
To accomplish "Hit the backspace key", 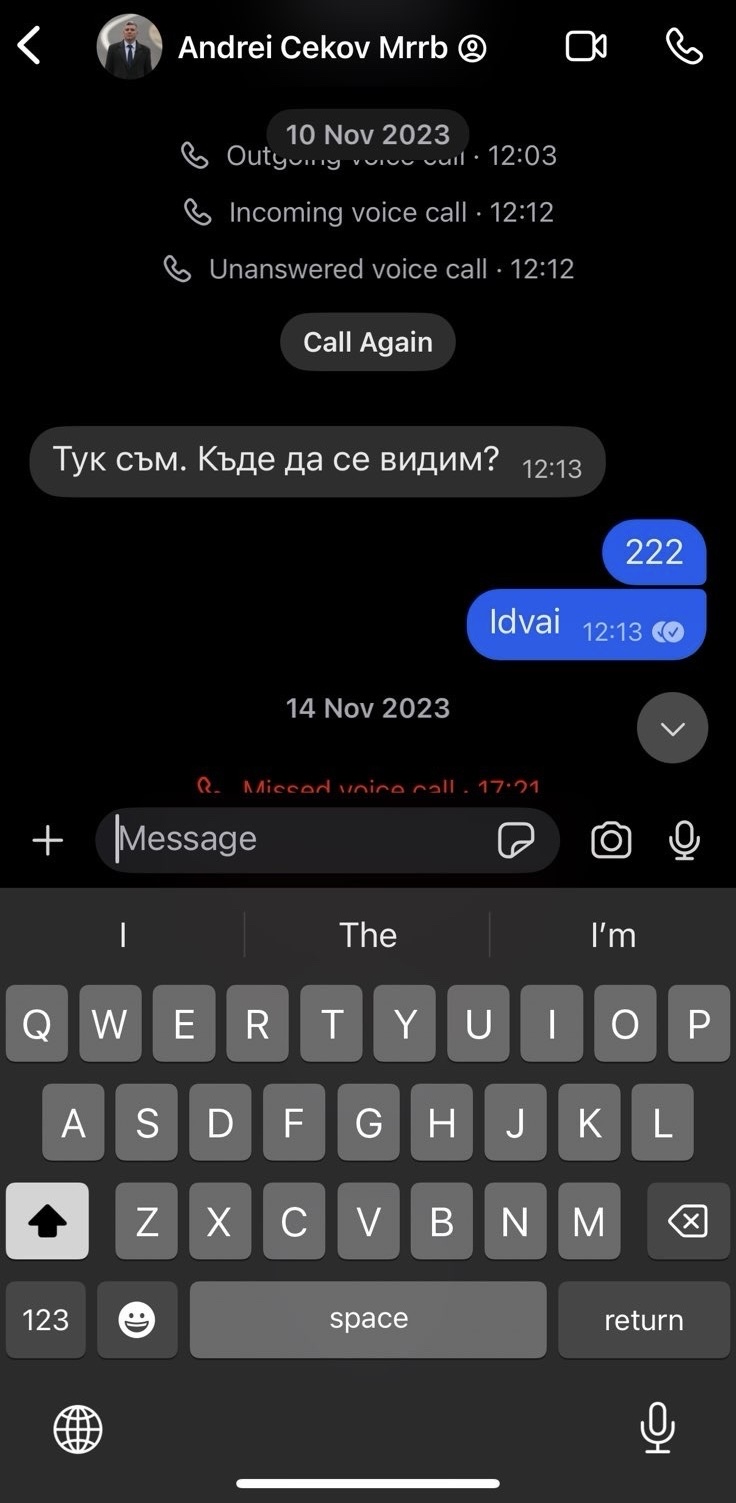I will pyautogui.click(x=687, y=1221).
